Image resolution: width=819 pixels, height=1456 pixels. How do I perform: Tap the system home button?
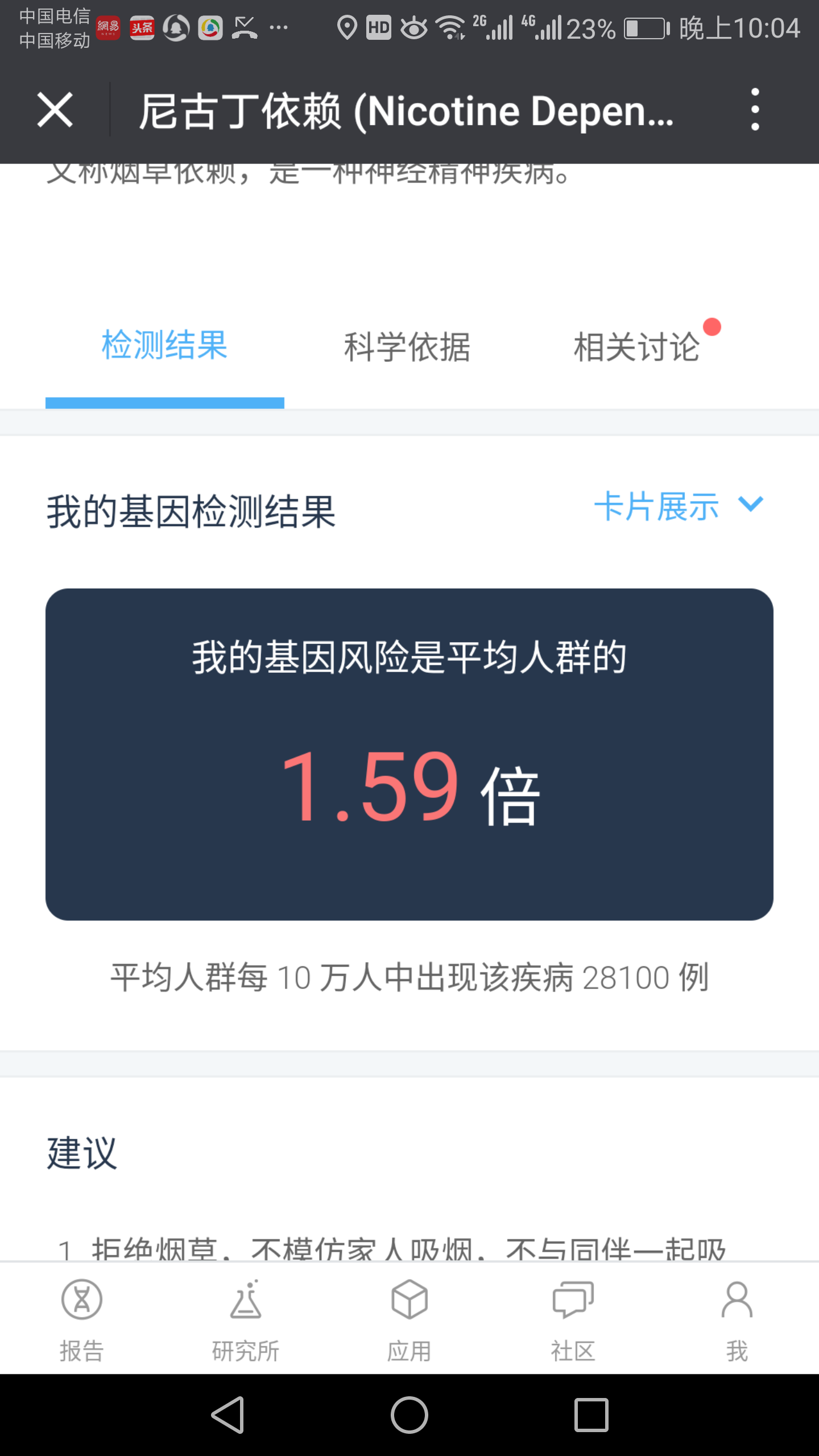[409, 1414]
